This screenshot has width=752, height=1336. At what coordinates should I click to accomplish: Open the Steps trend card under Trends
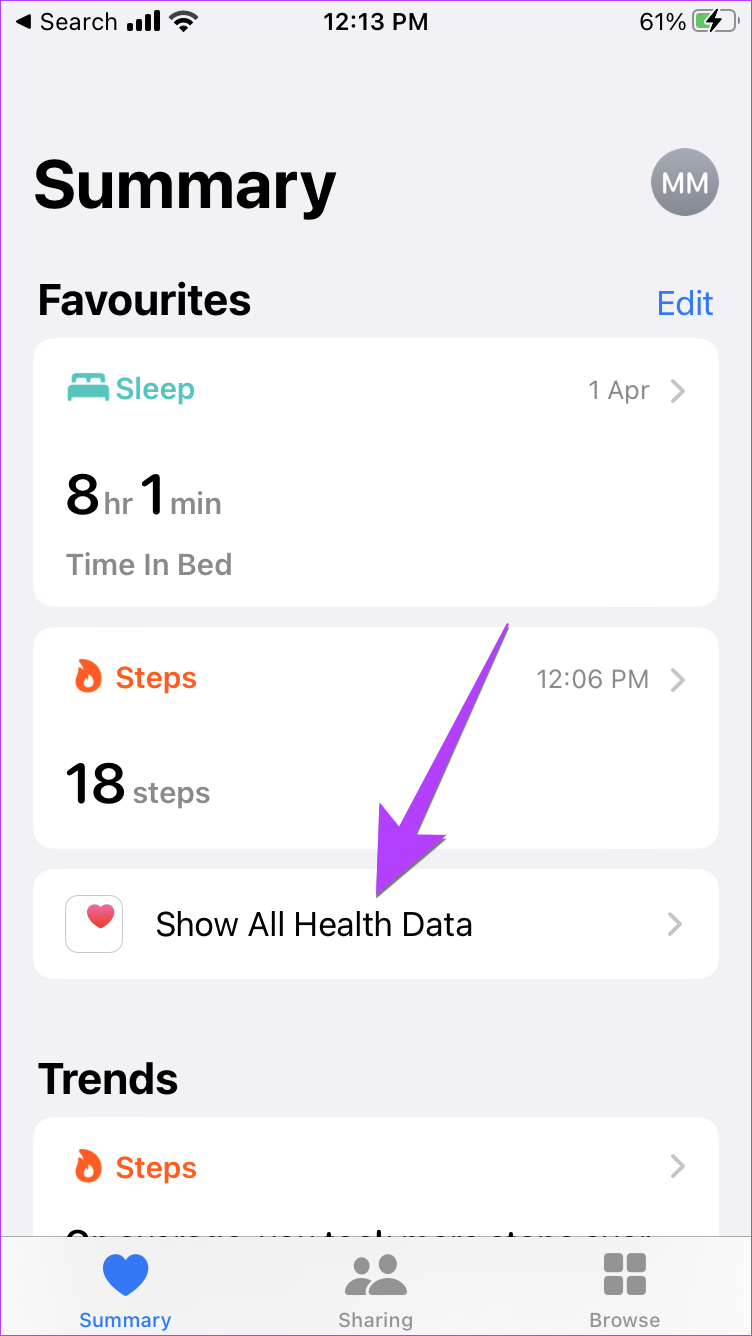[x=376, y=1177]
